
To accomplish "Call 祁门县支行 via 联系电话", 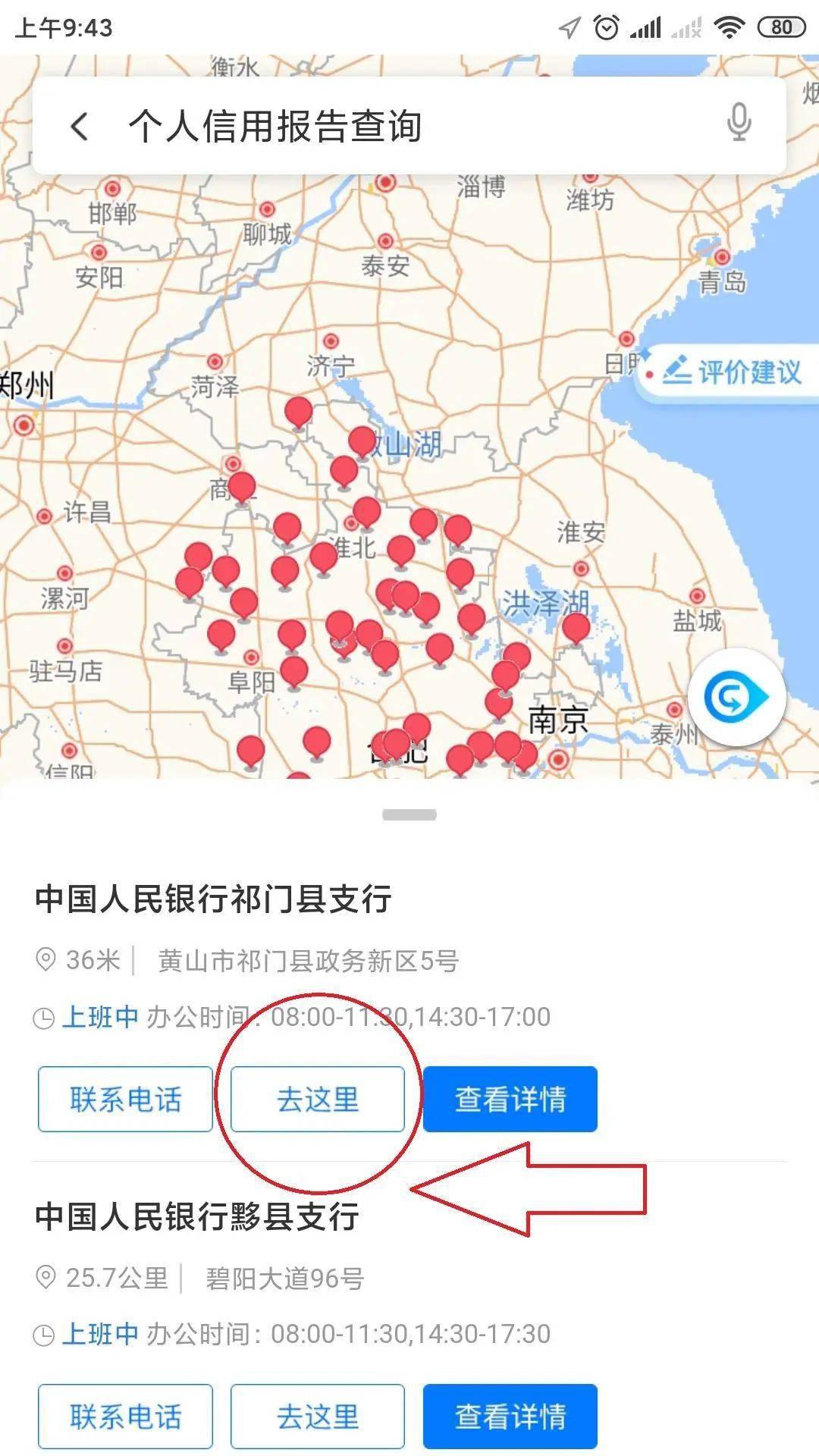I will point(125,1099).
